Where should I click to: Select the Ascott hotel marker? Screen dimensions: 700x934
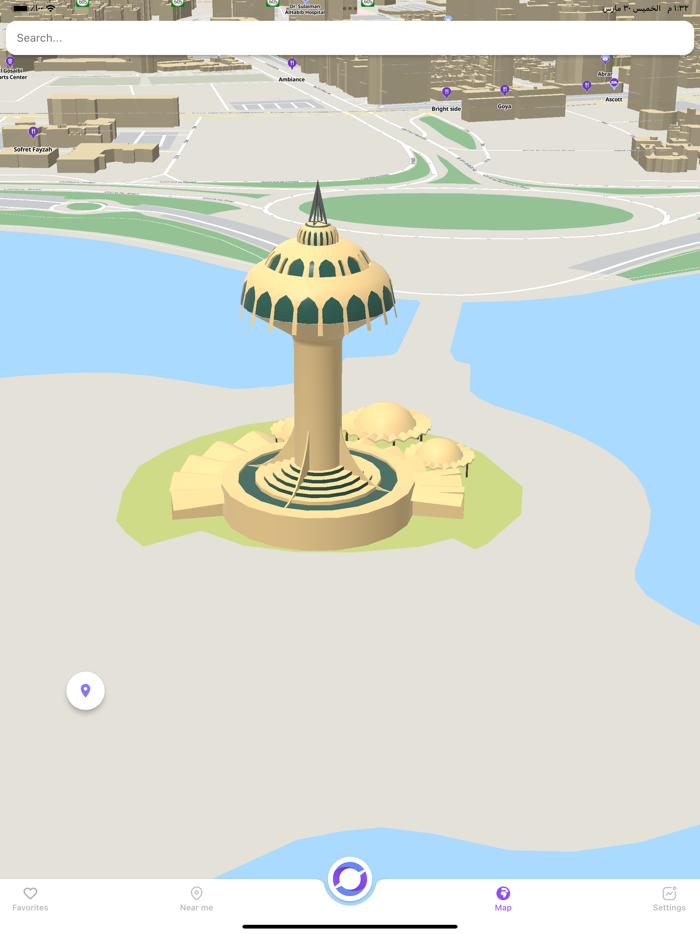tap(614, 84)
